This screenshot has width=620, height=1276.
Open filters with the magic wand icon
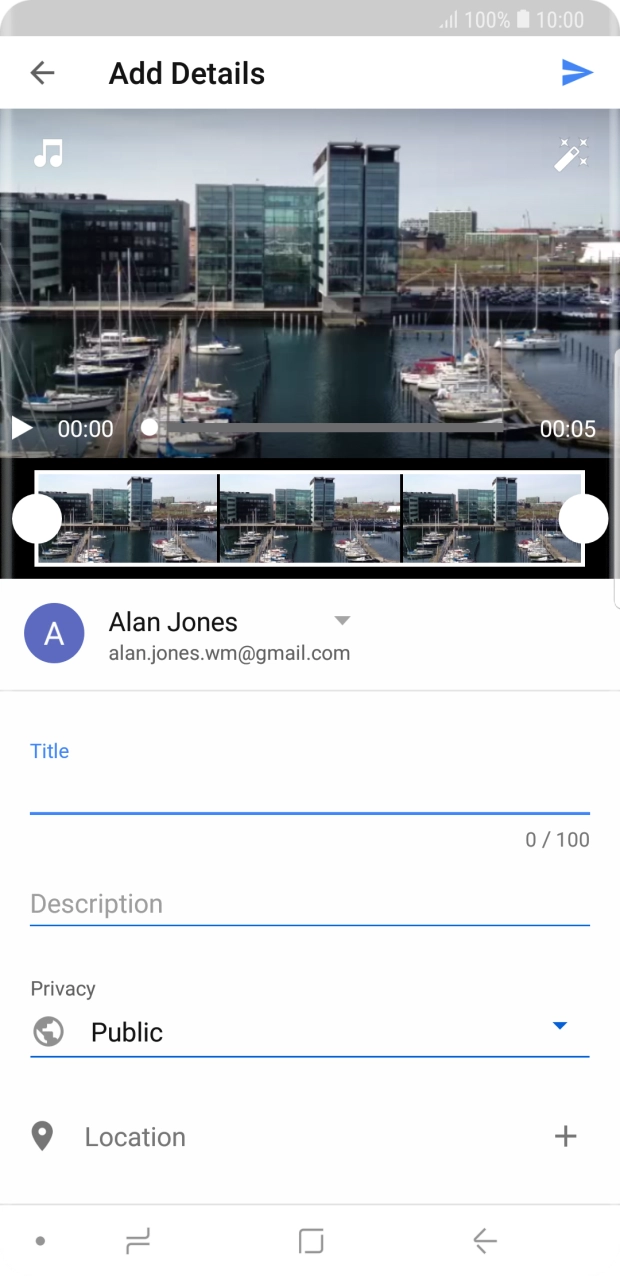(571, 154)
